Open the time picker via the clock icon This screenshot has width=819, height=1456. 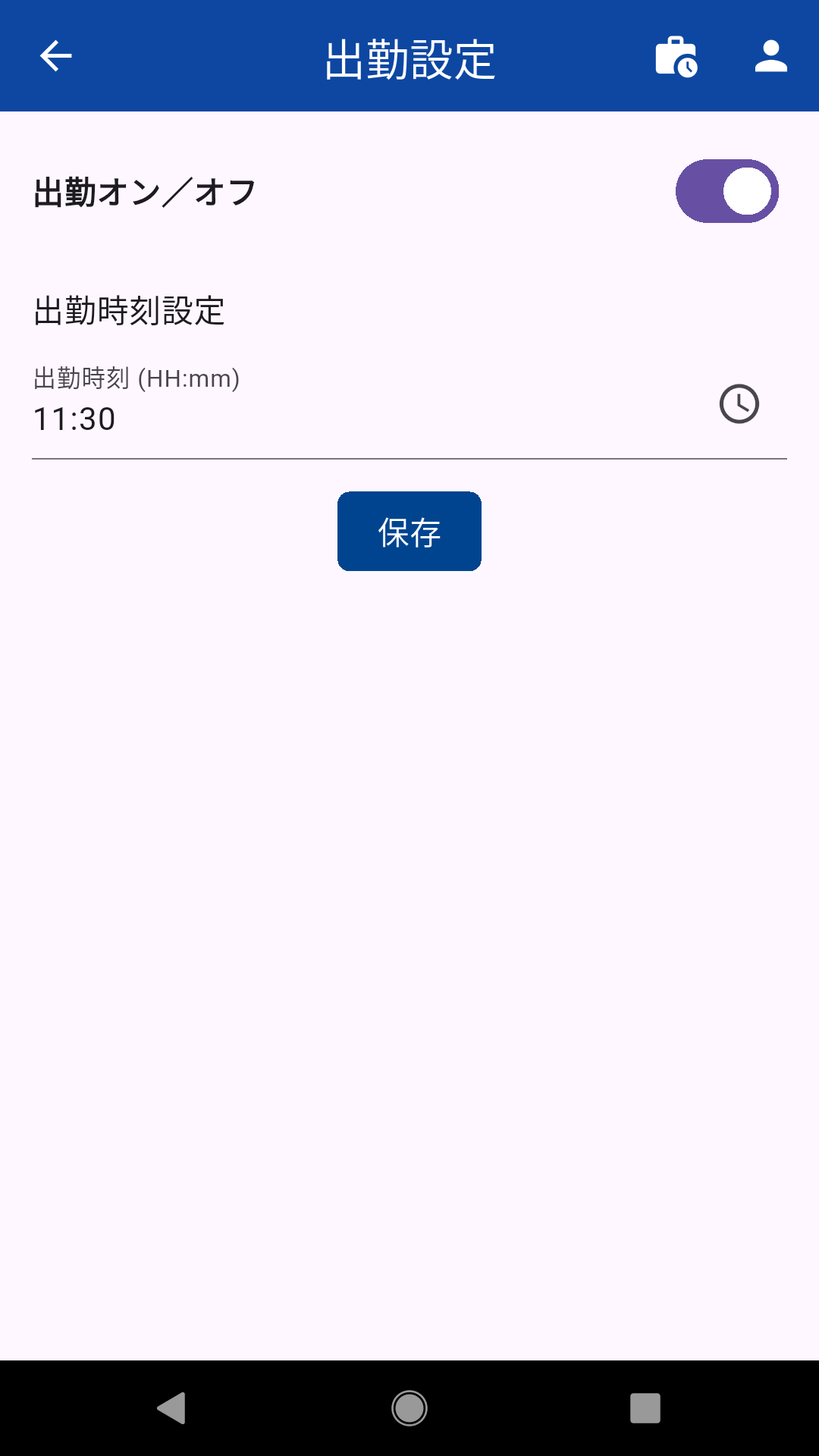[739, 404]
